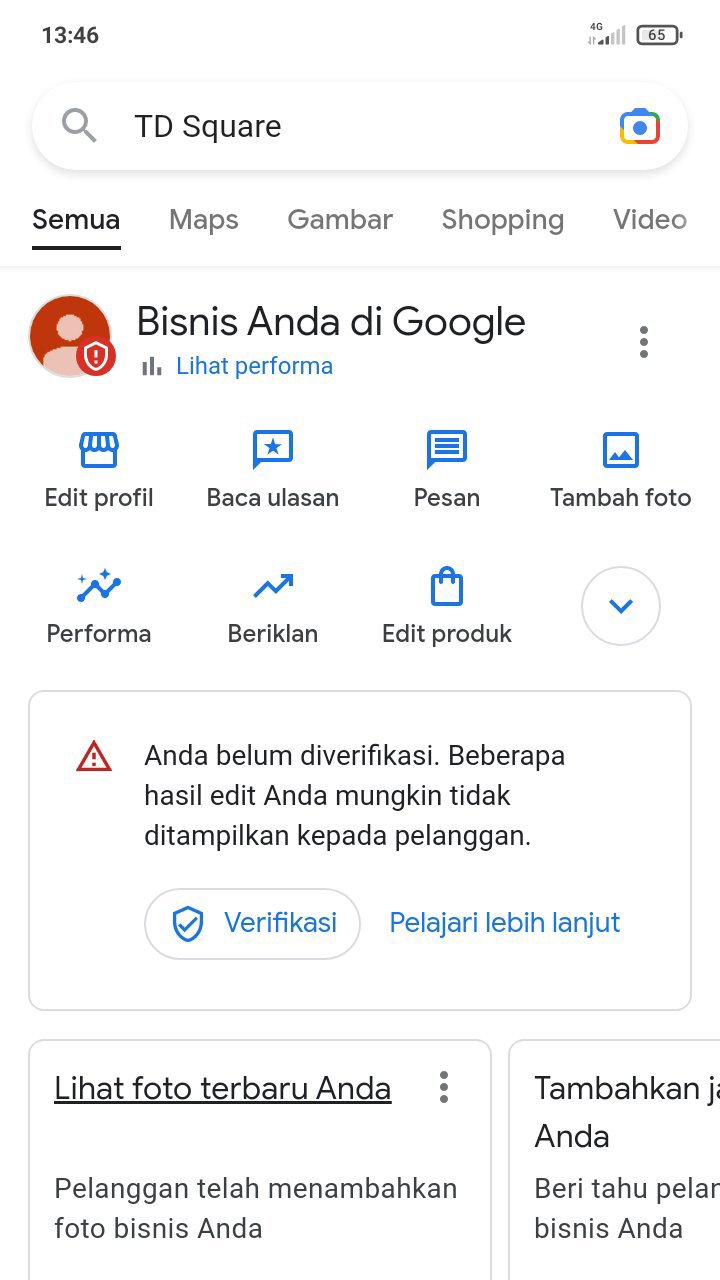Open the Performa shortcut
720x1280 pixels.
[99, 606]
